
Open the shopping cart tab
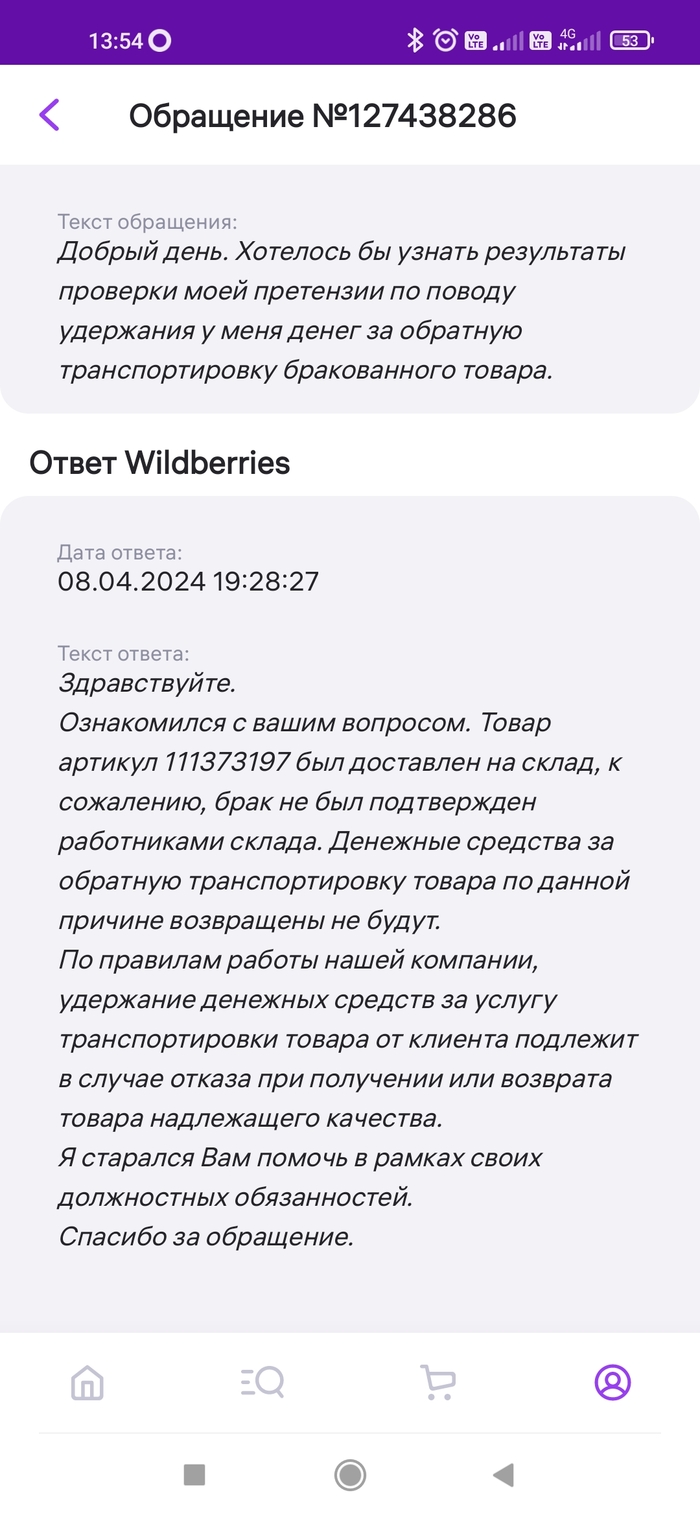437,1383
